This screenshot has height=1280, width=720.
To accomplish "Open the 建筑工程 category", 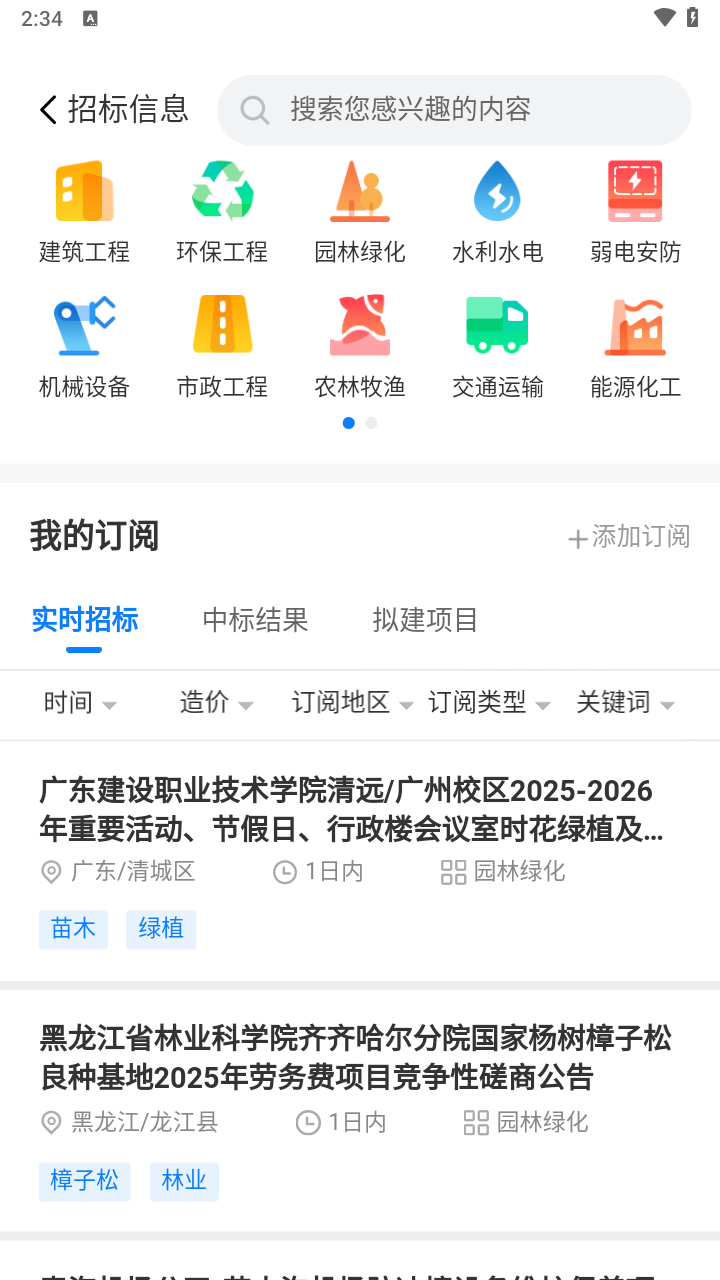I will click(84, 212).
